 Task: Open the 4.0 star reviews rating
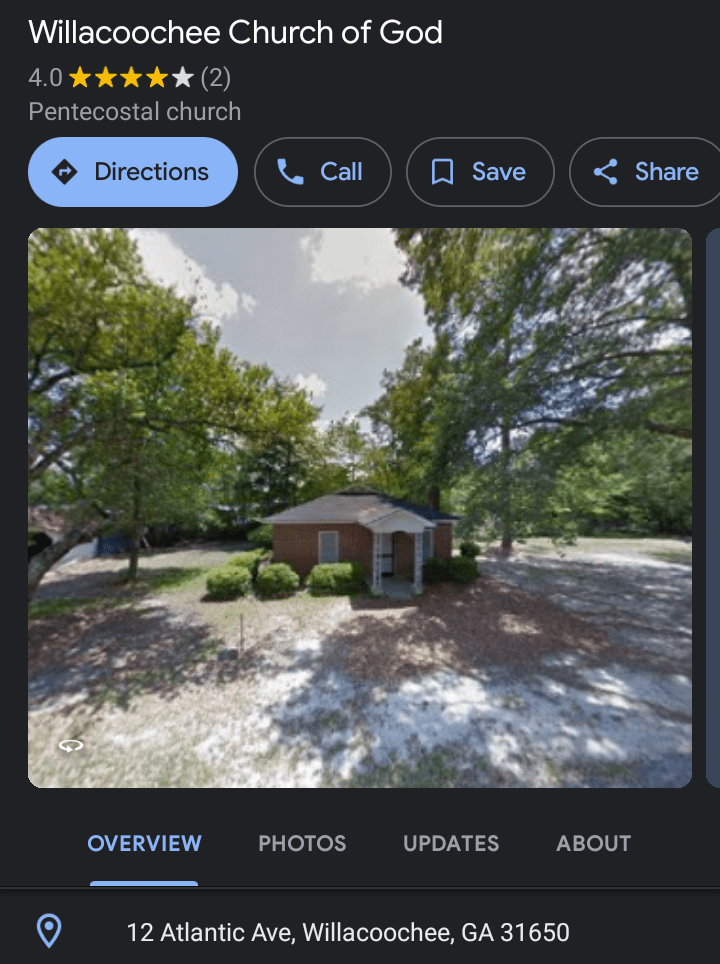[x=130, y=77]
